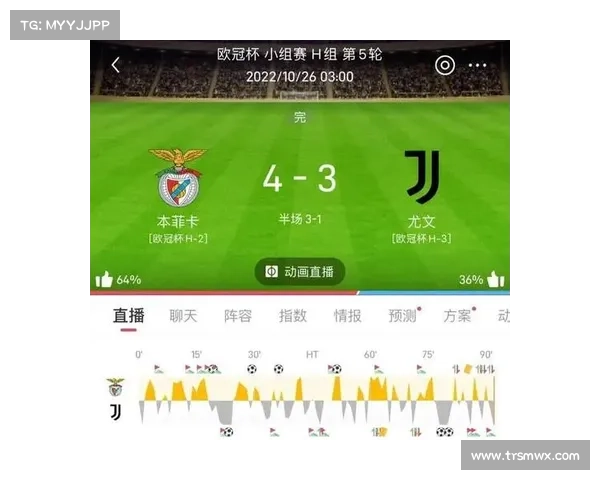Switch to the 方案 tab
The width and height of the screenshot is (600, 480).
(457, 316)
